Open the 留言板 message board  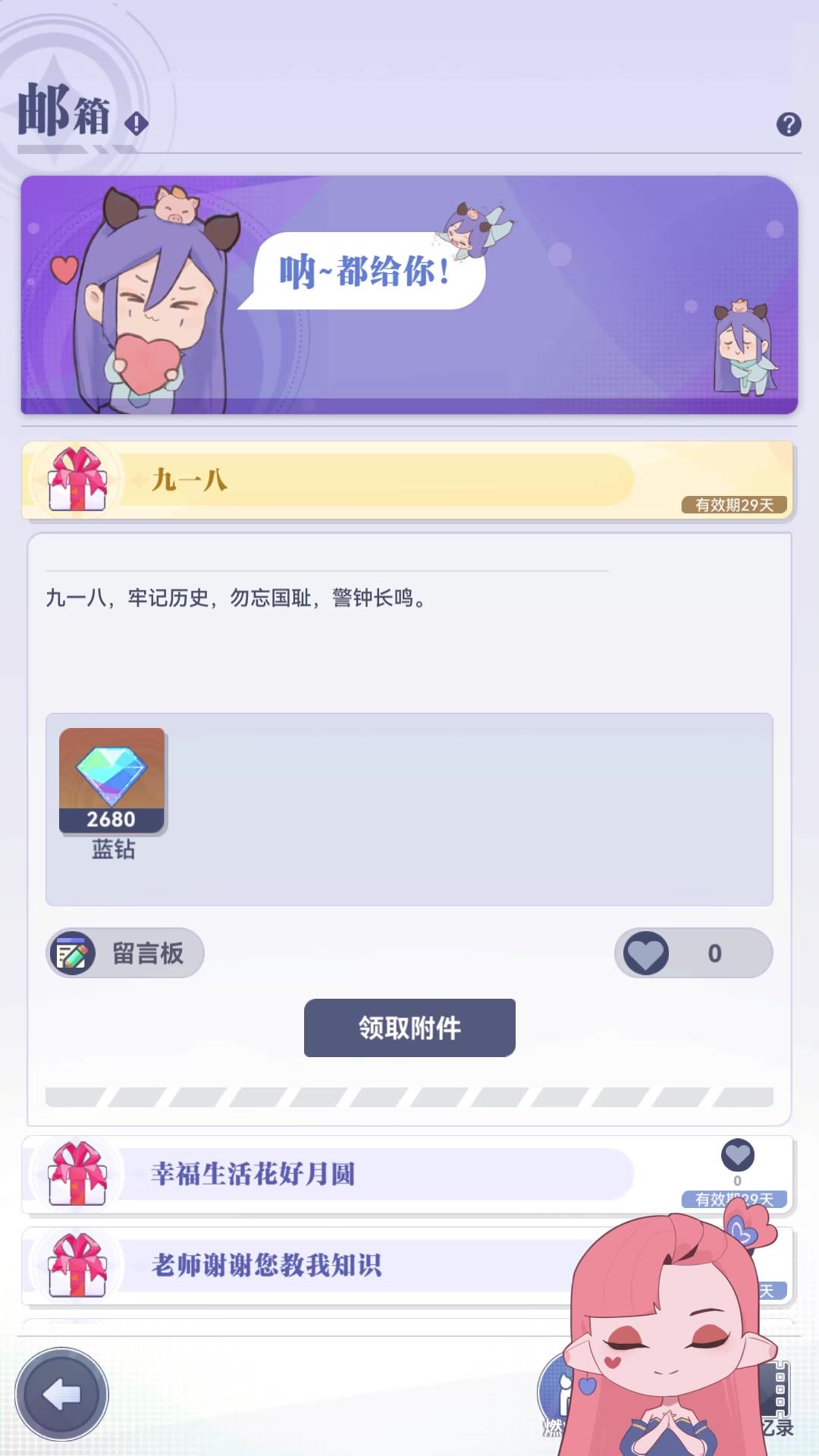(x=126, y=953)
